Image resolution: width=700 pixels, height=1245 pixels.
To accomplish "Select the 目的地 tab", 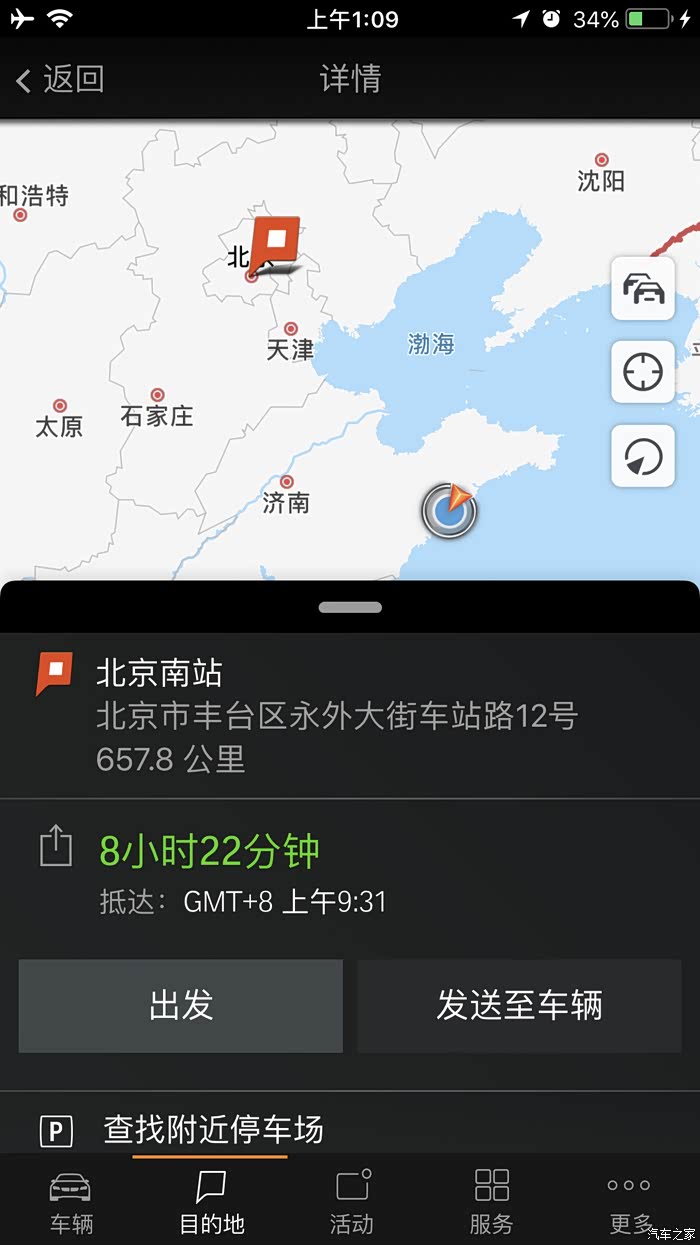I will tap(211, 1202).
